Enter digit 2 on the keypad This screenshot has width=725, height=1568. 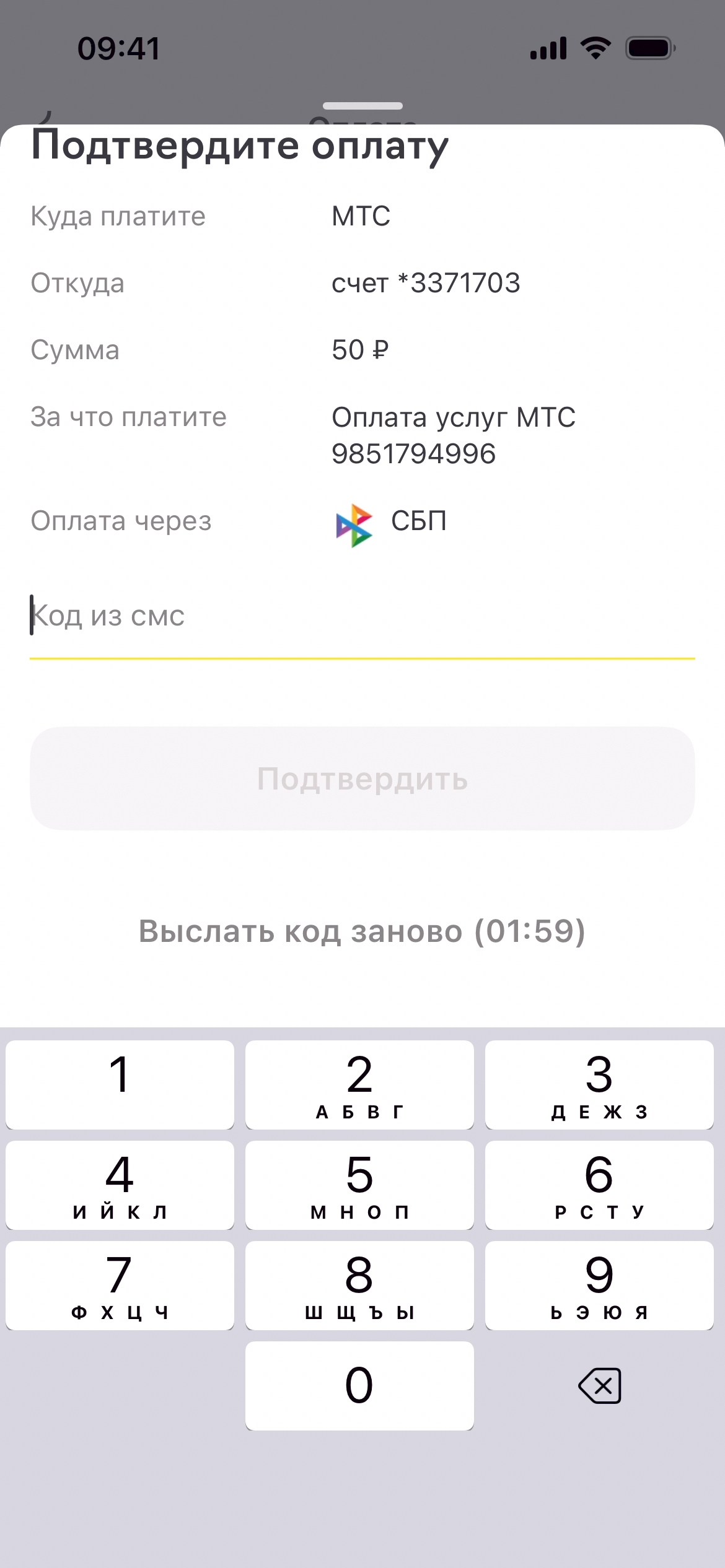[359, 1084]
